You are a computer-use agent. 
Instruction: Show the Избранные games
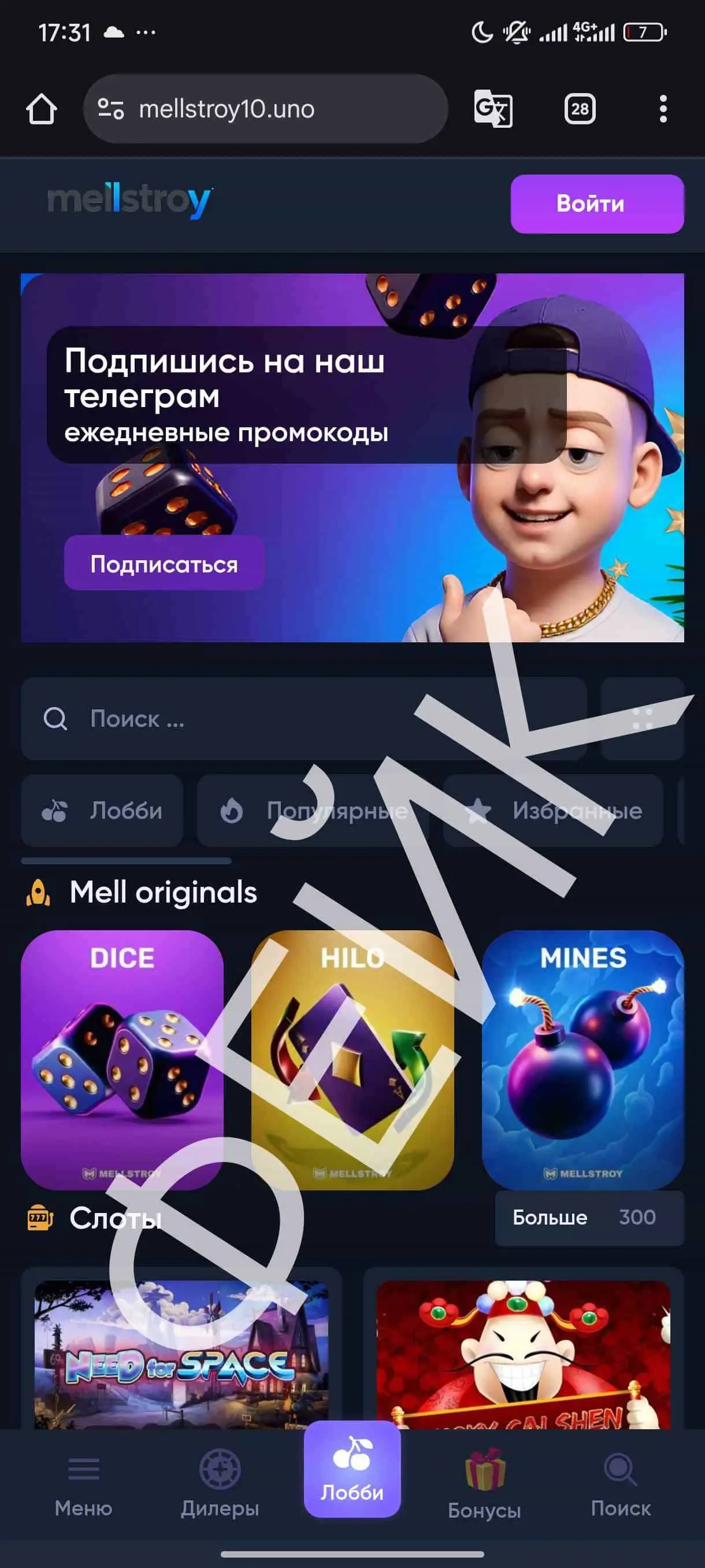pos(552,811)
